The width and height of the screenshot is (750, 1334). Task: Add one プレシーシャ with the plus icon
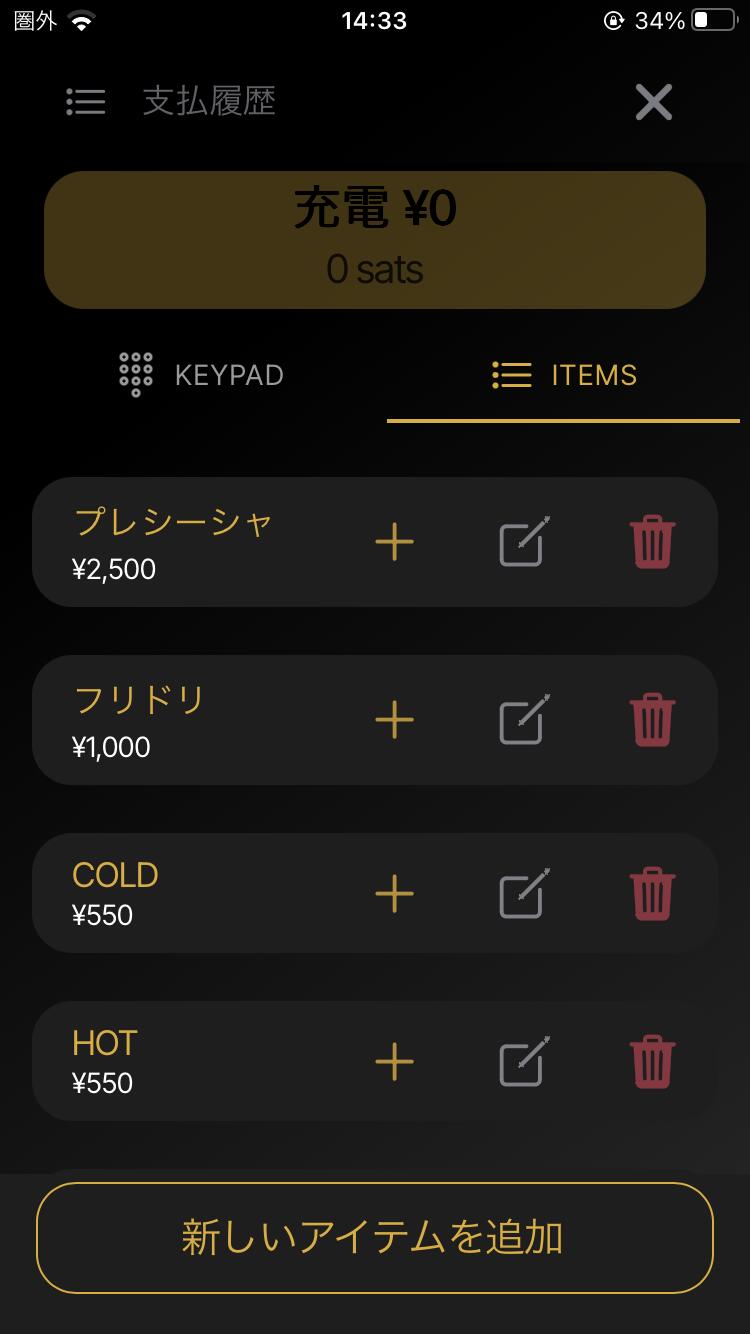pos(394,542)
